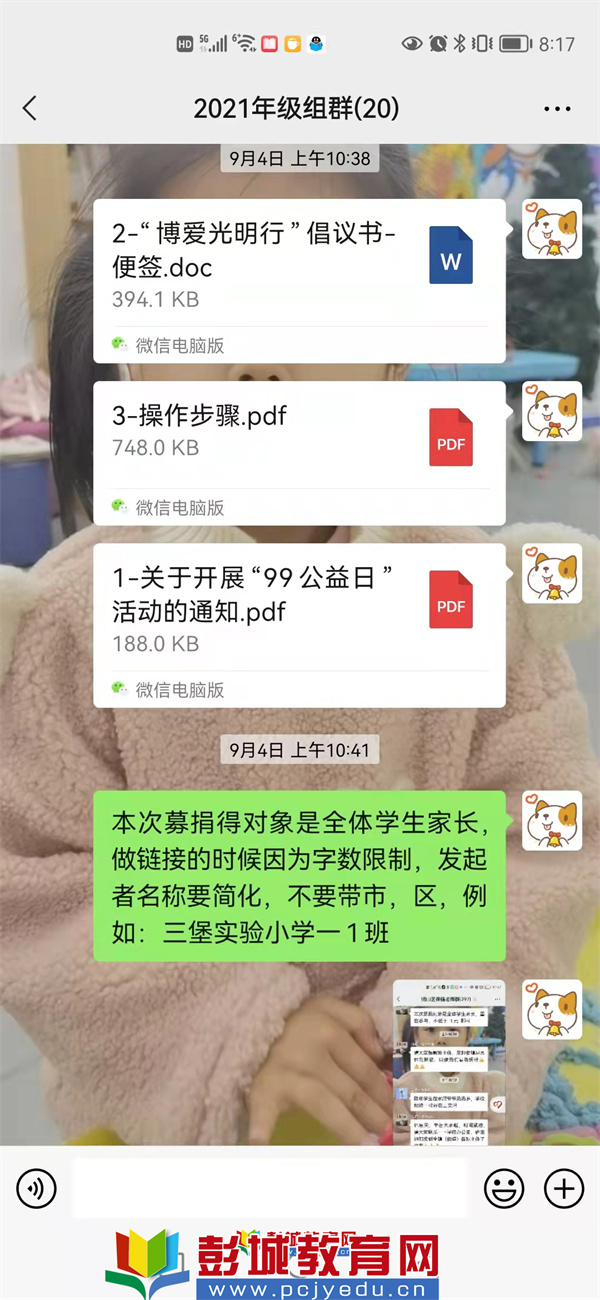This screenshot has width=600, height=1300.
Task: Open sender avatar beside 3-操作步骤.pdf
Action: (551, 411)
